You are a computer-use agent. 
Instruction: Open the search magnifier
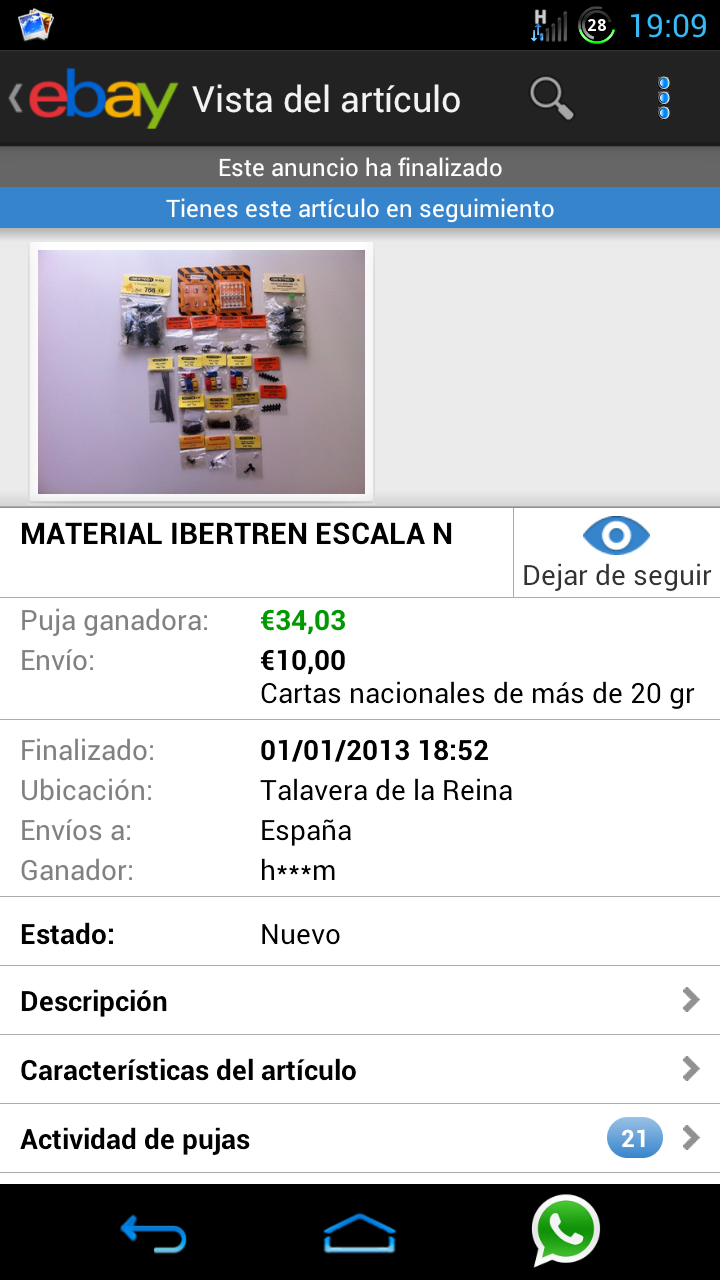pos(551,99)
